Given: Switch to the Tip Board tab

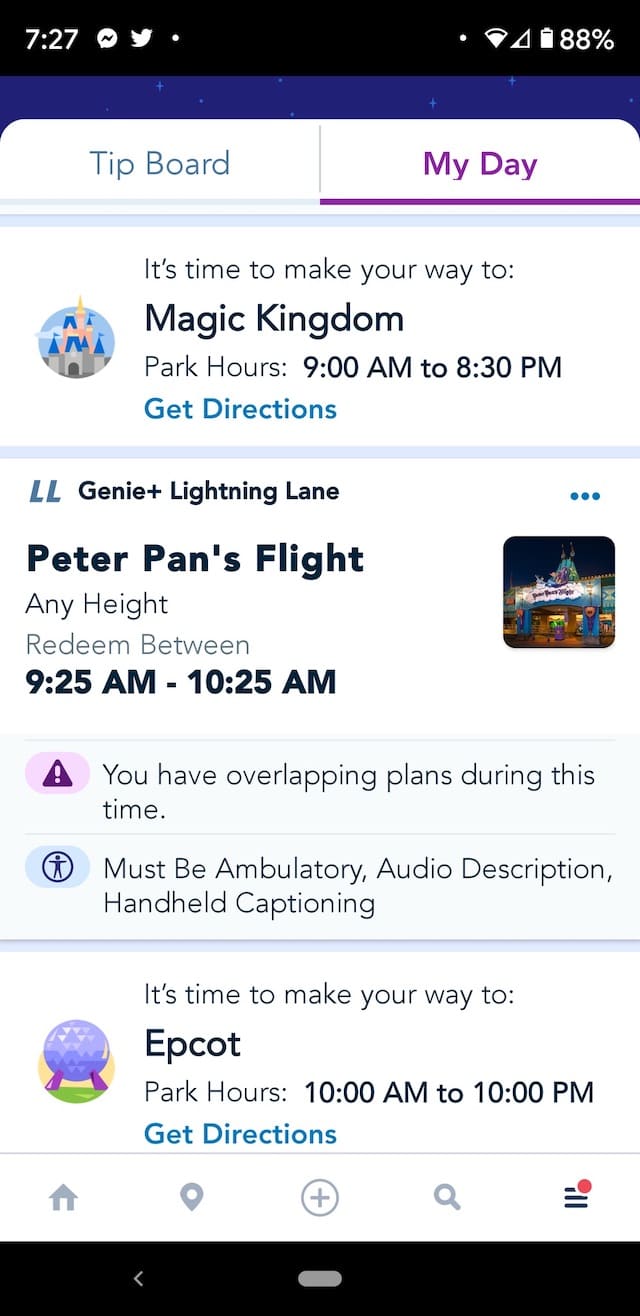Looking at the screenshot, I should click(160, 163).
